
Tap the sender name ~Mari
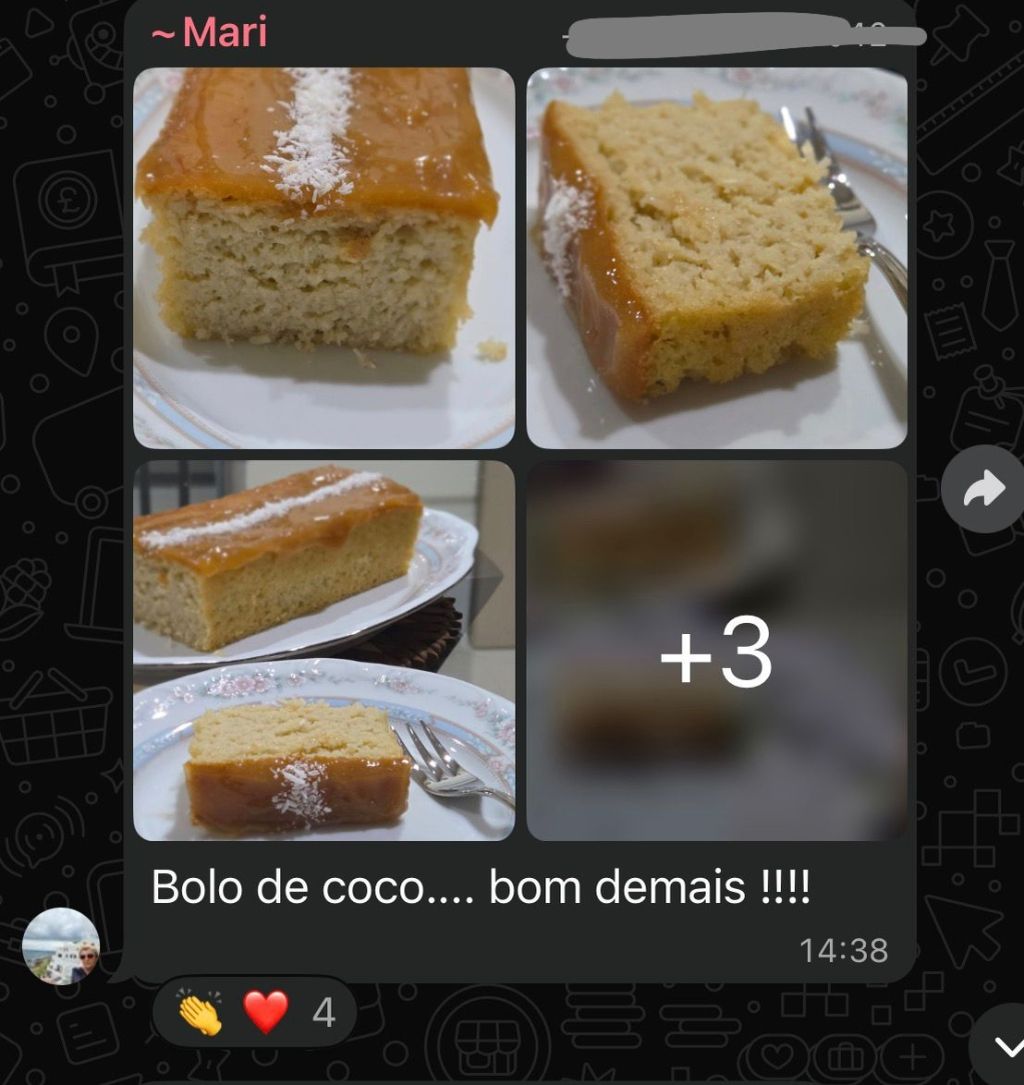(210, 33)
